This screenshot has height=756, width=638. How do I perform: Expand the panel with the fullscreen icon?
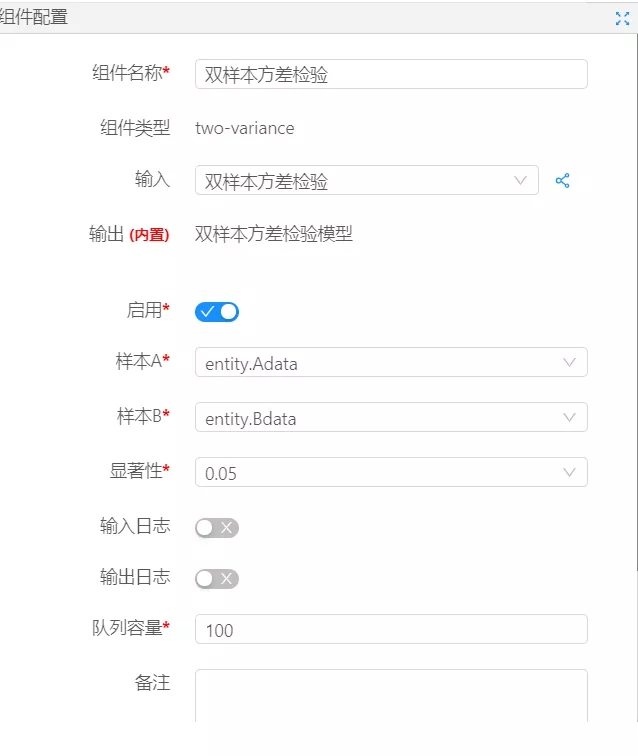[622, 18]
